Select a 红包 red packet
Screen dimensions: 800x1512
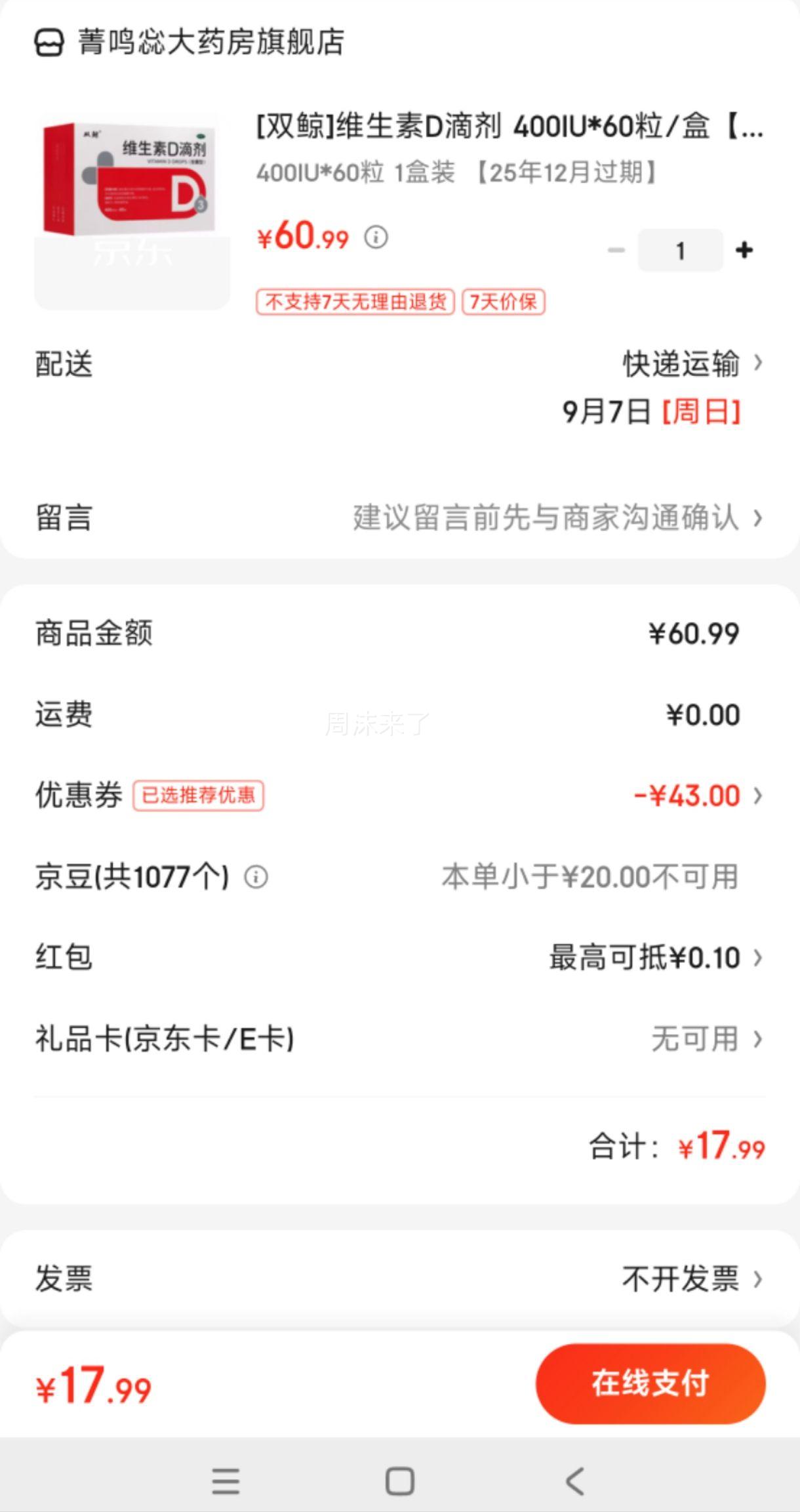656,958
